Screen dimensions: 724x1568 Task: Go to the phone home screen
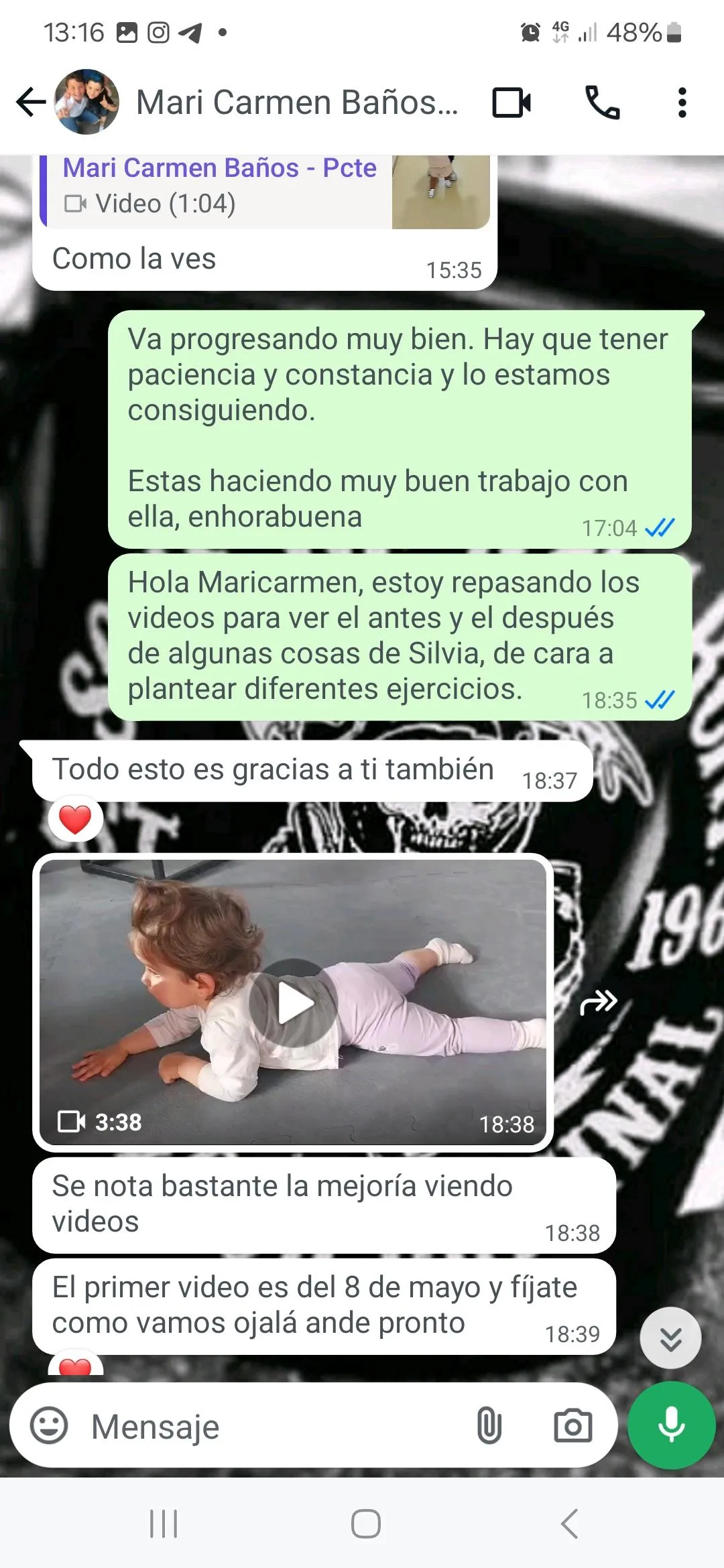pyautogui.click(x=365, y=1524)
